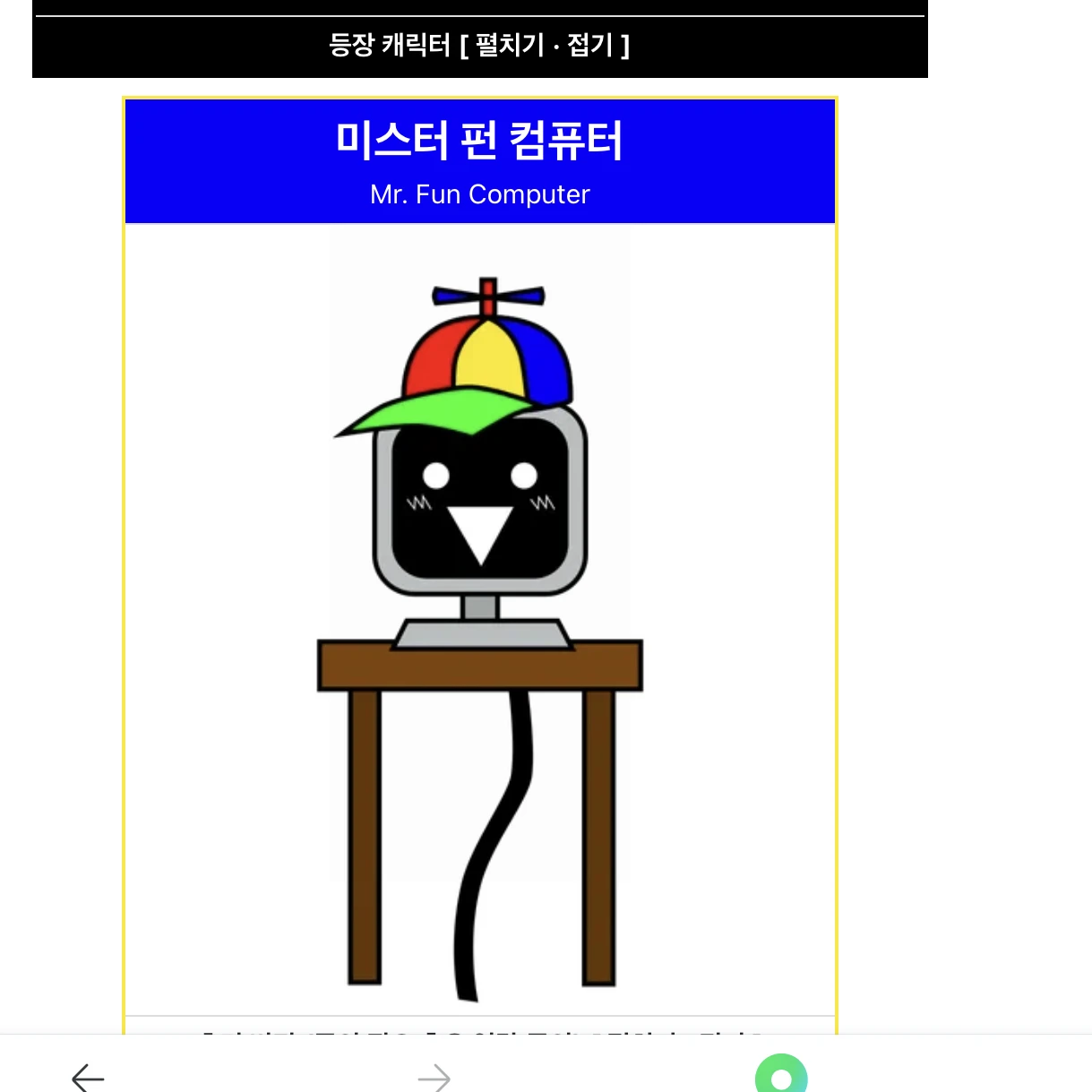The image size is (1092, 1092).
Task: Tap the green circle home button
Action: click(781, 1075)
